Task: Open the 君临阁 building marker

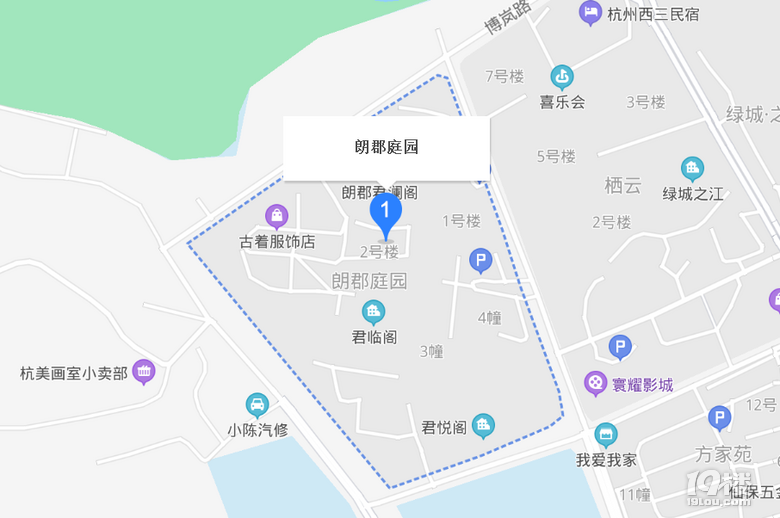Action: (373, 312)
